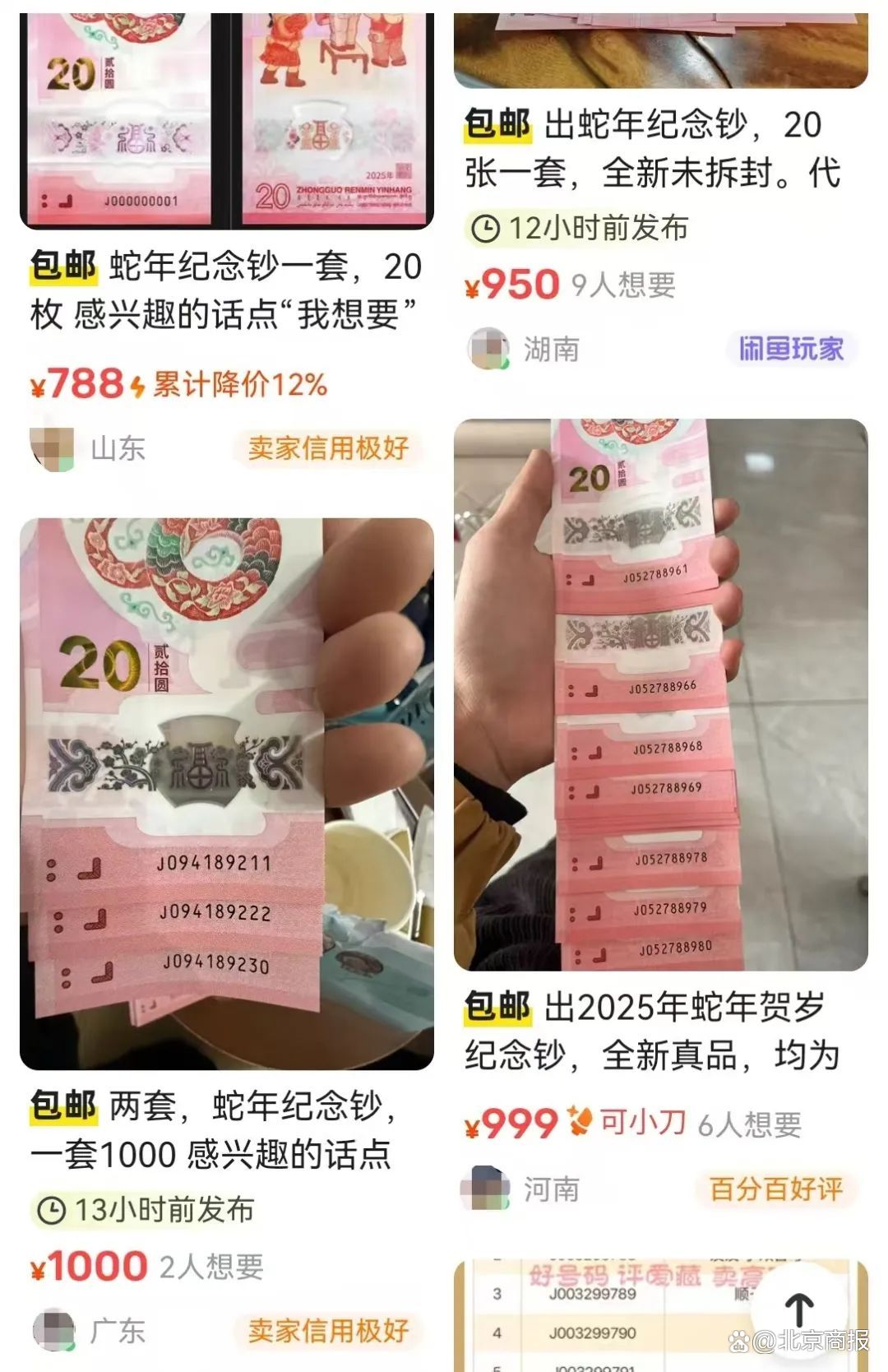Open the ¥950 listing from 湖南
The image size is (888, 1372).
pyautogui.click(x=654, y=149)
